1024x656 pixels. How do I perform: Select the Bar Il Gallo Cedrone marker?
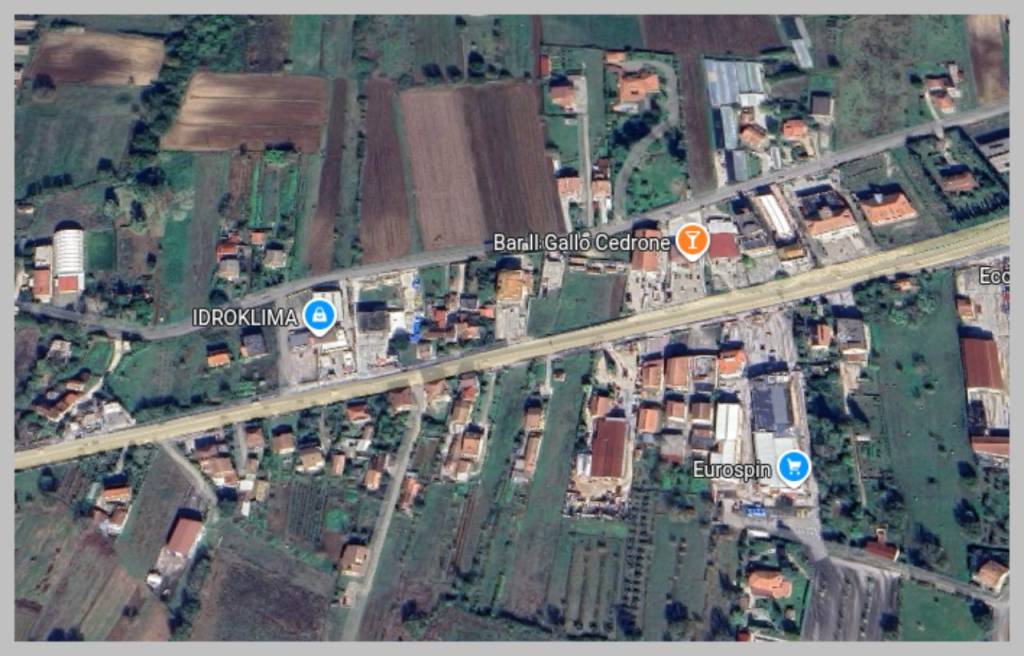click(x=691, y=240)
